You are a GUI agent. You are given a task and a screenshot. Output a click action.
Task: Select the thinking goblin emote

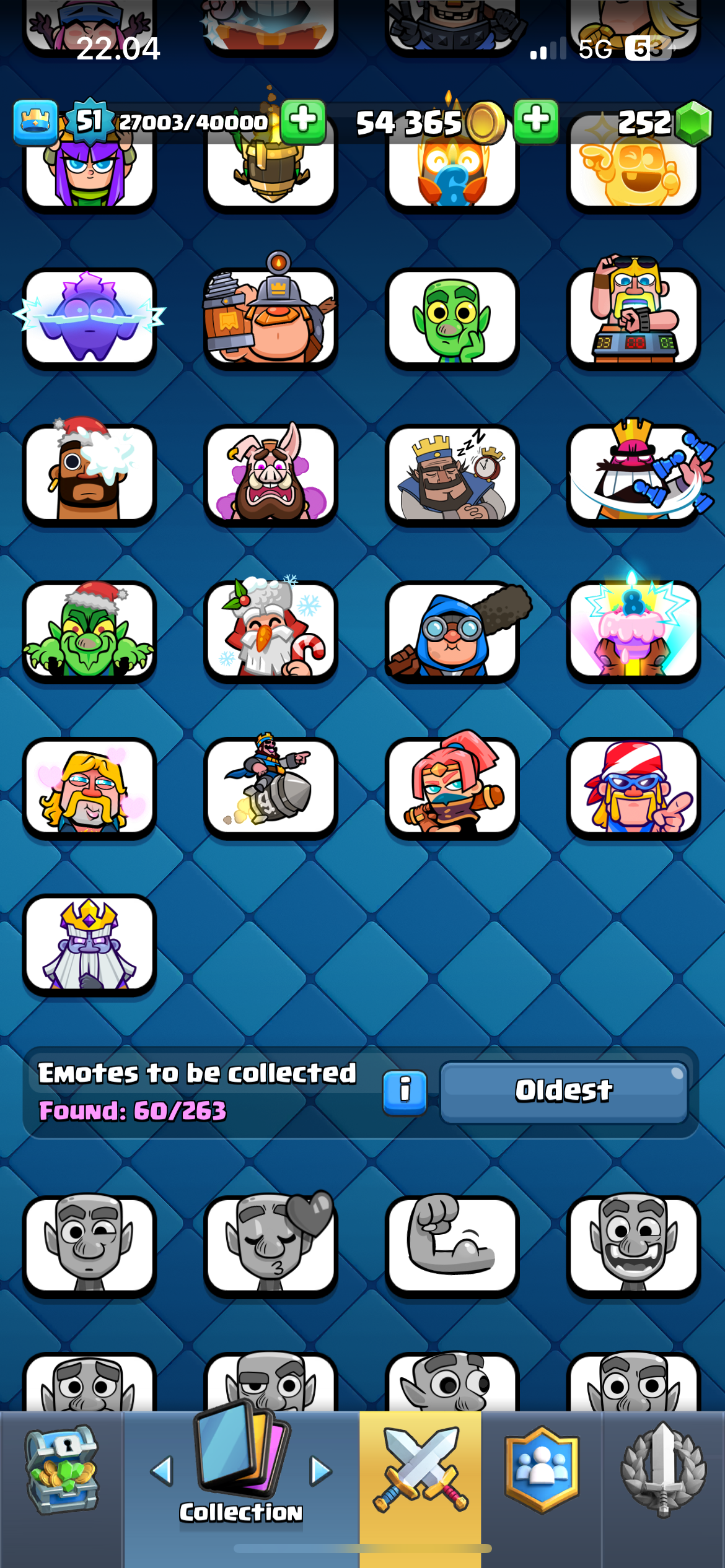pyautogui.click(x=452, y=318)
